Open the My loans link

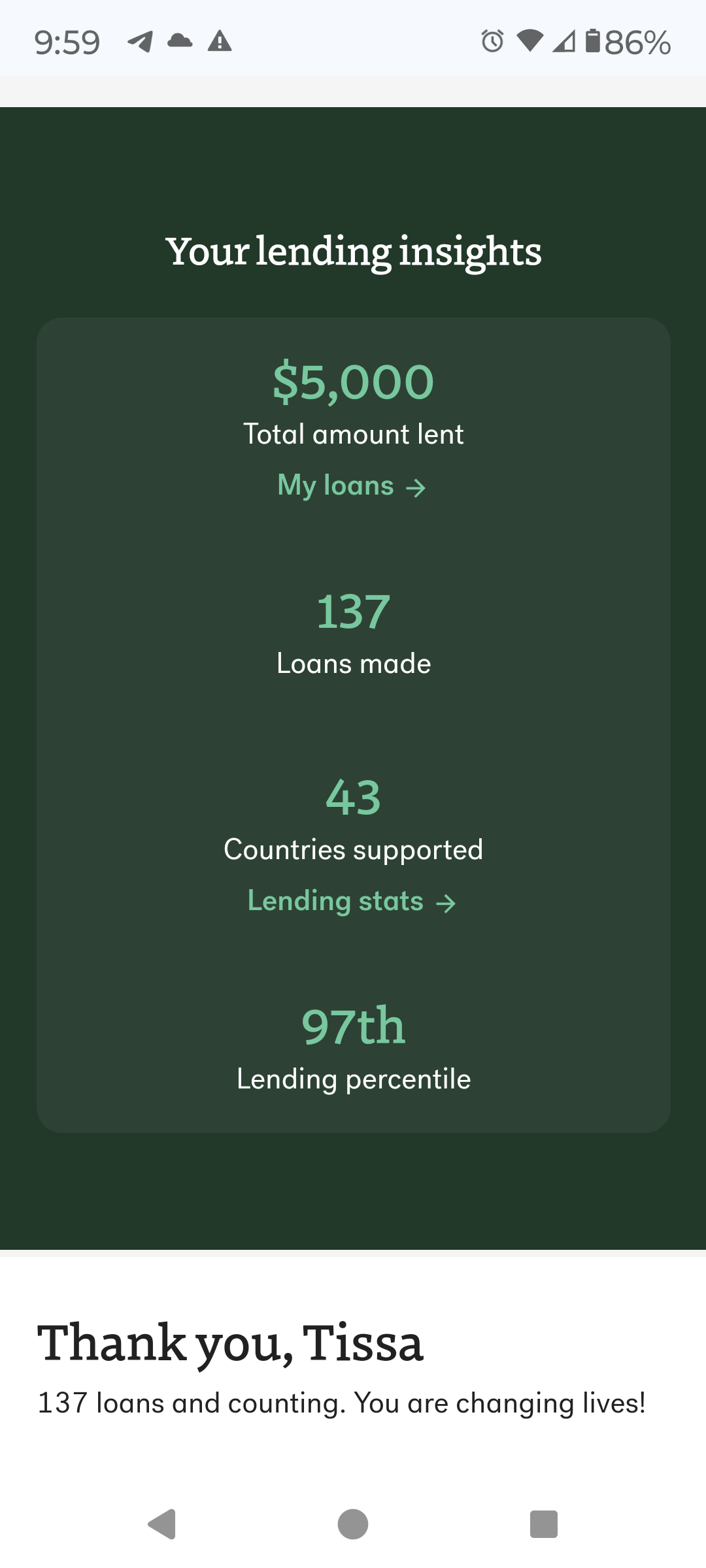point(352,486)
